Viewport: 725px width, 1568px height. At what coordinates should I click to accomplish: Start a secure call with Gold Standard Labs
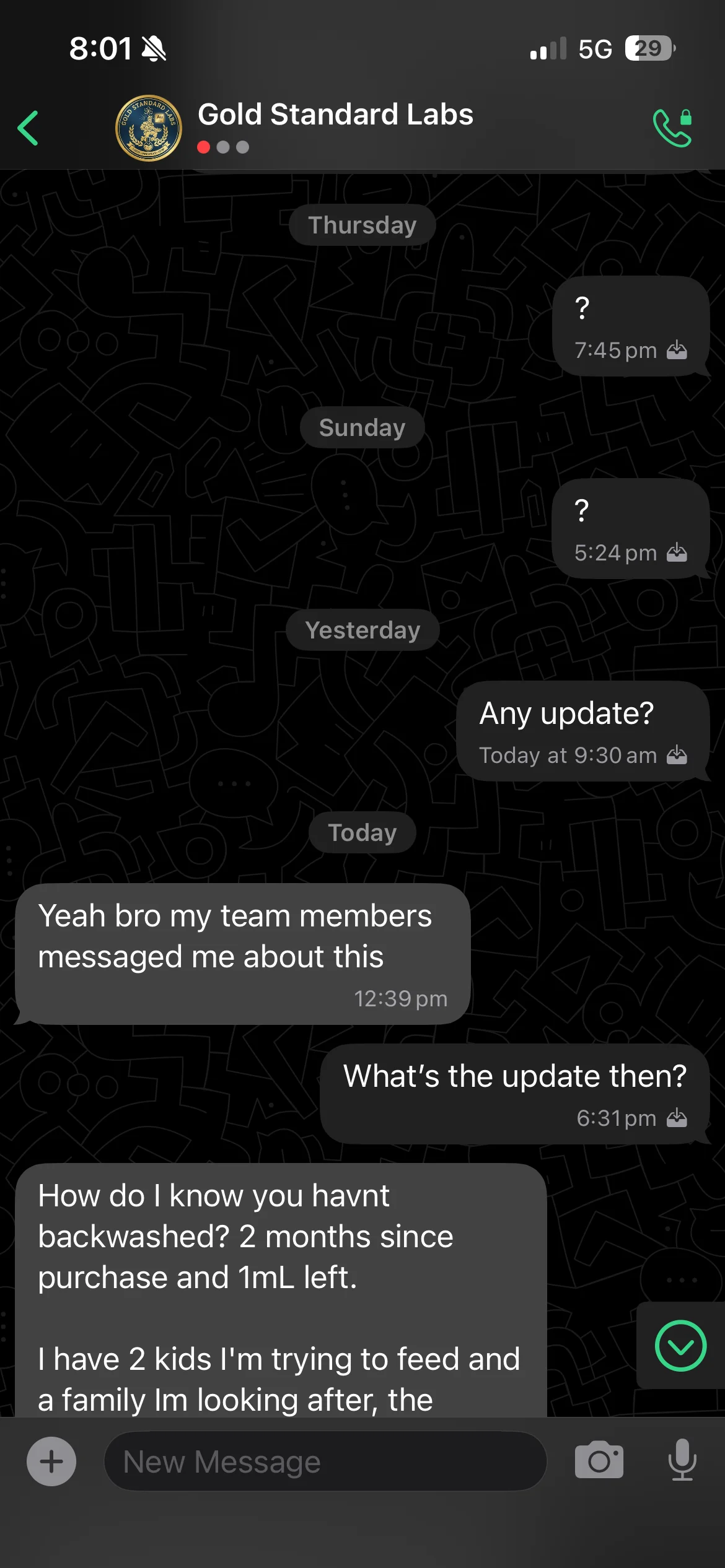point(673,128)
